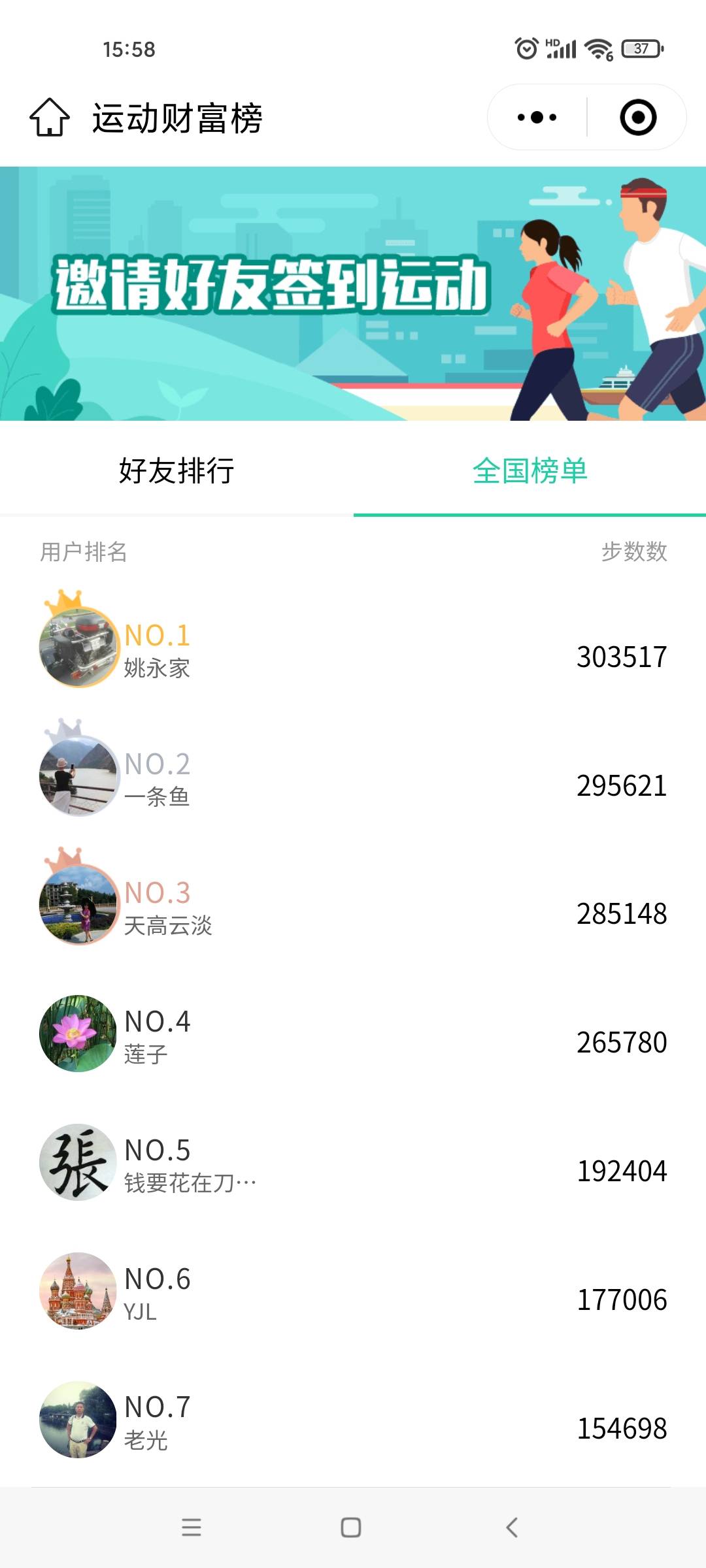Open the three-dot mini-program menu
Viewport: 706px width, 1568px height.
[536, 118]
